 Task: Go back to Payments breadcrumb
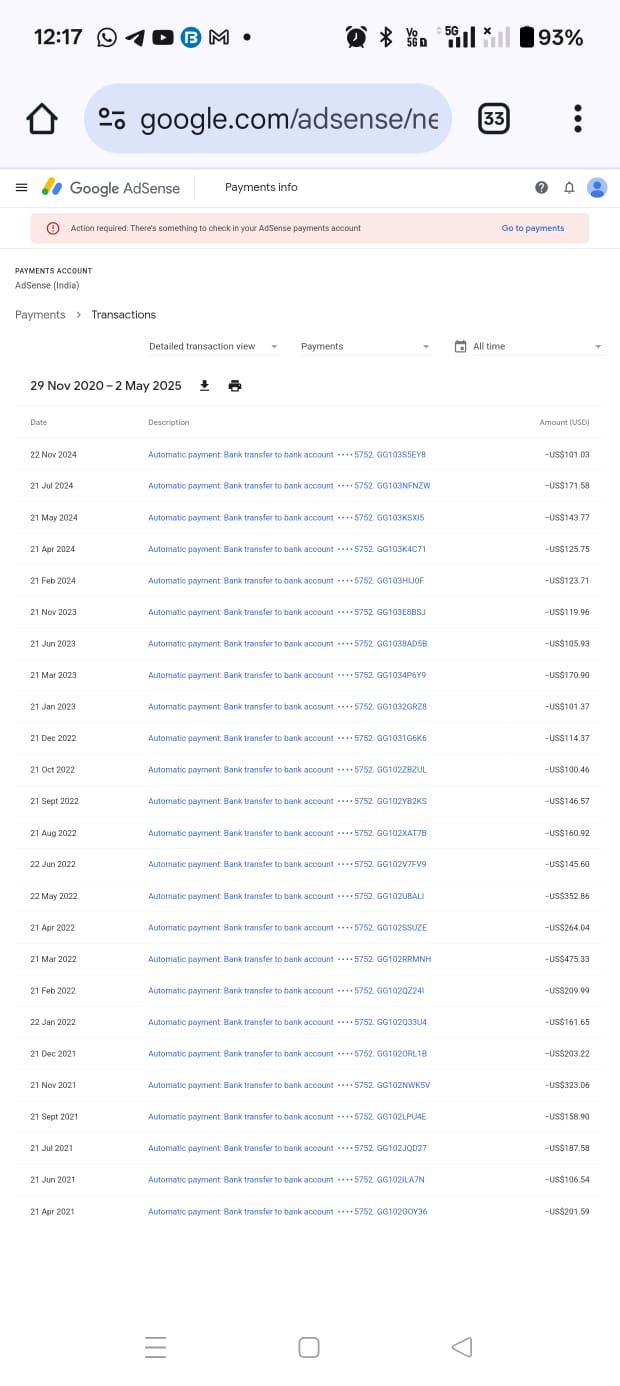pyautogui.click(x=40, y=315)
